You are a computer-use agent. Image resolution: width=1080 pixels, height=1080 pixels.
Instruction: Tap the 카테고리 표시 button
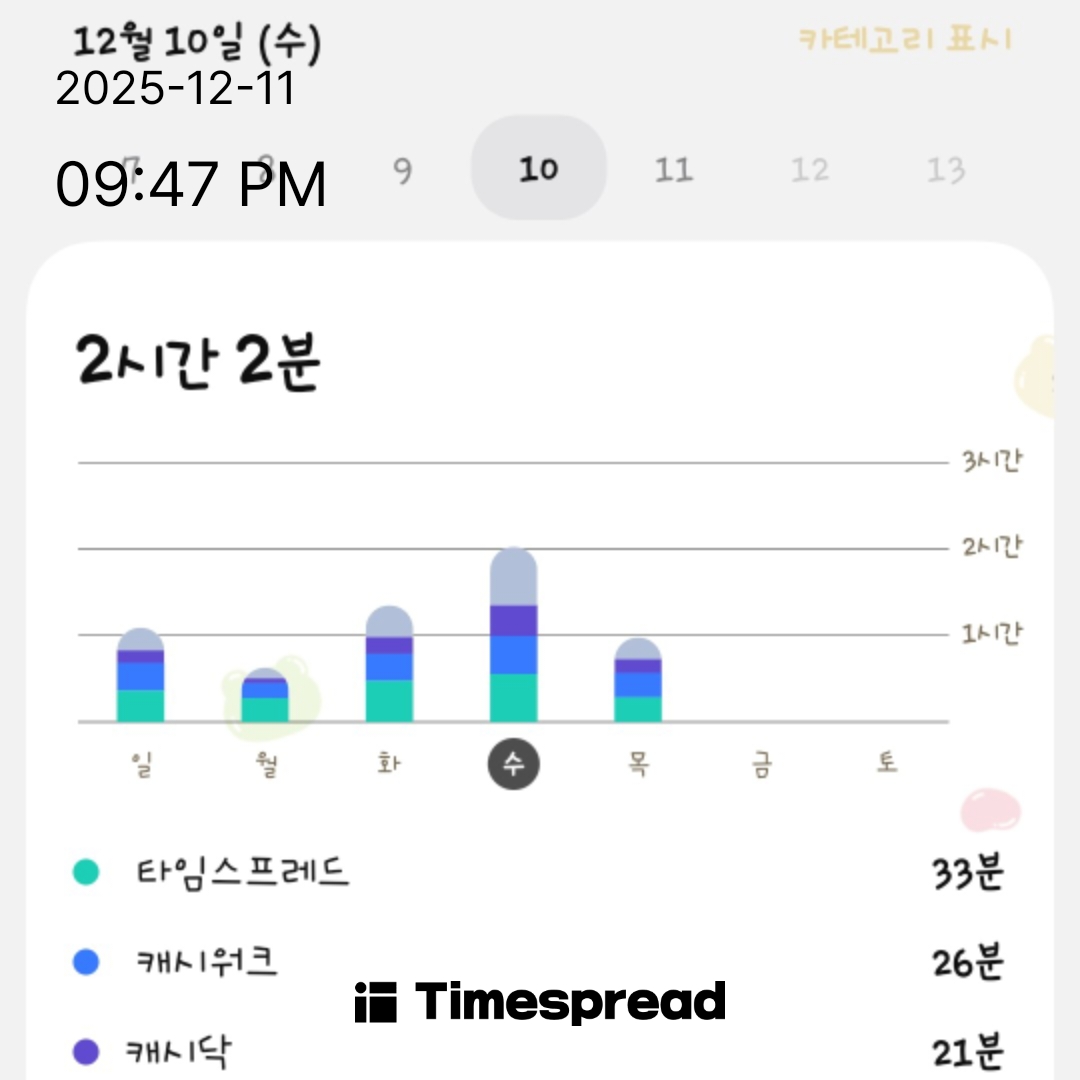point(904,40)
